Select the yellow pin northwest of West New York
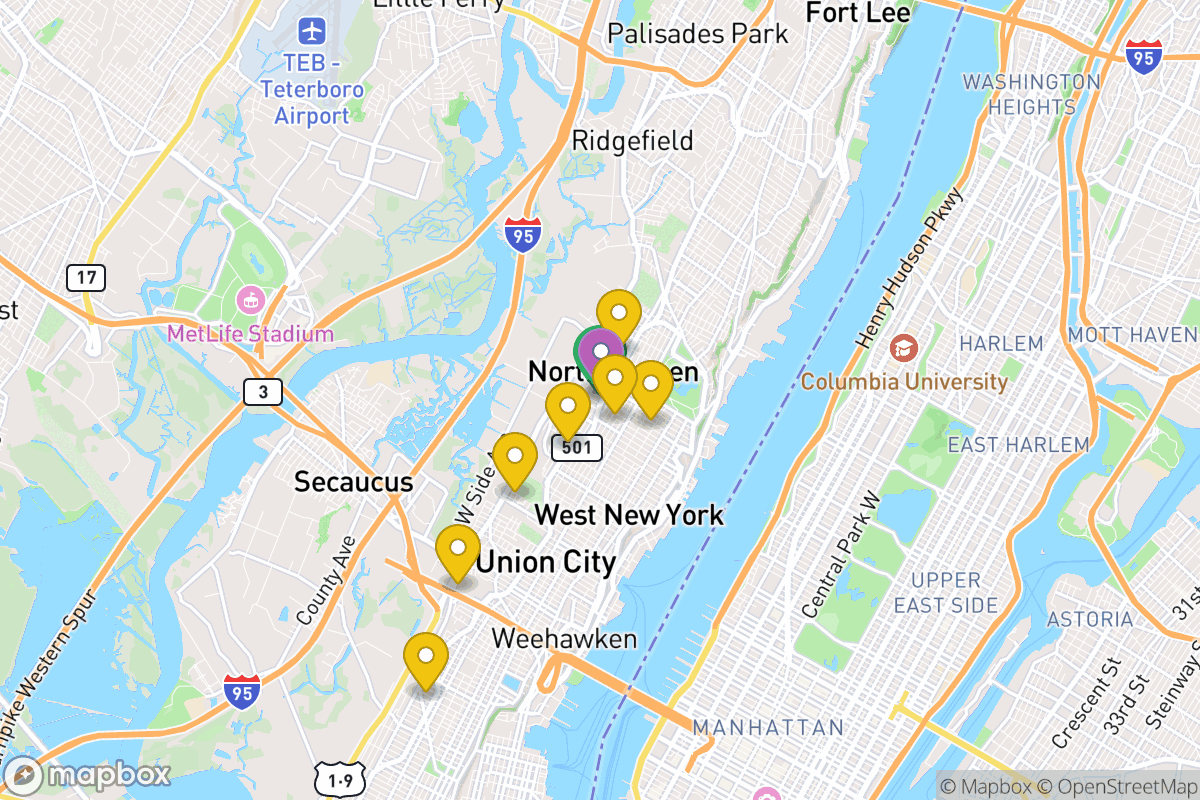This screenshot has width=1200, height=800. (x=515, y=456)
